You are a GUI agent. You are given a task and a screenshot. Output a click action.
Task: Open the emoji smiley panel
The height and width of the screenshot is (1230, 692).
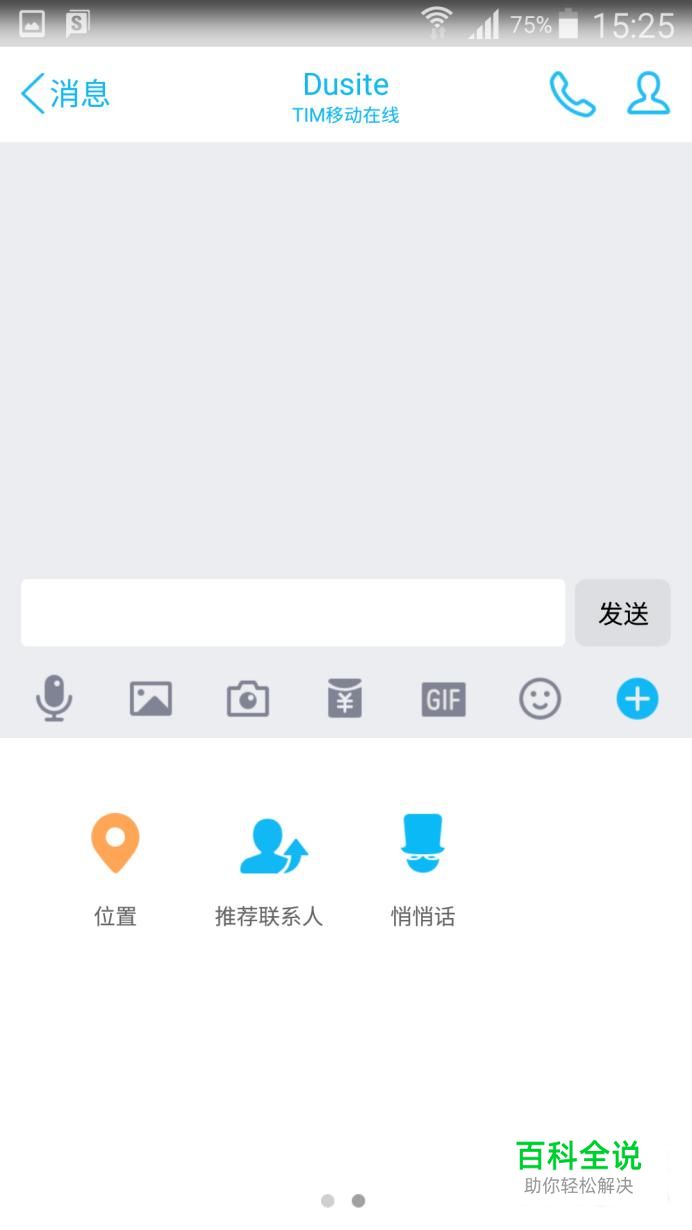click(540, 699)
